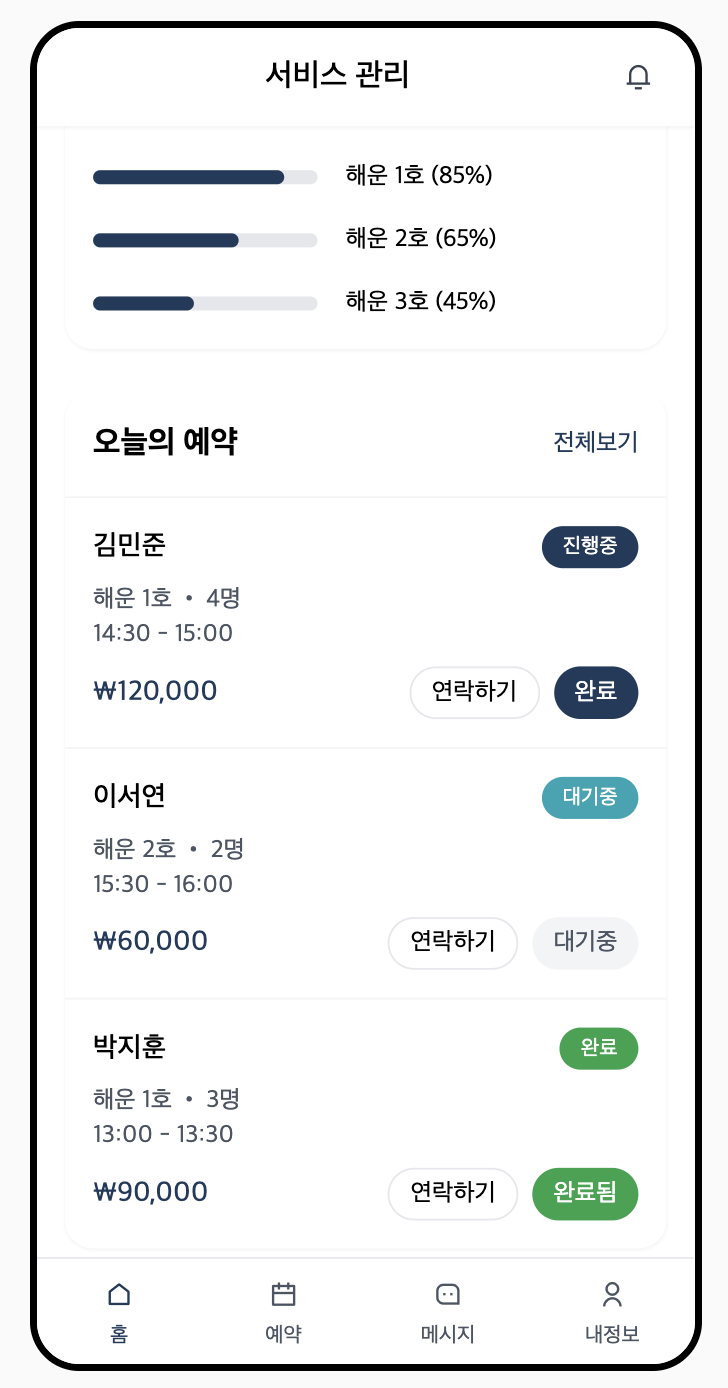Click the 해운 3호 progress bar

(205, 301)
